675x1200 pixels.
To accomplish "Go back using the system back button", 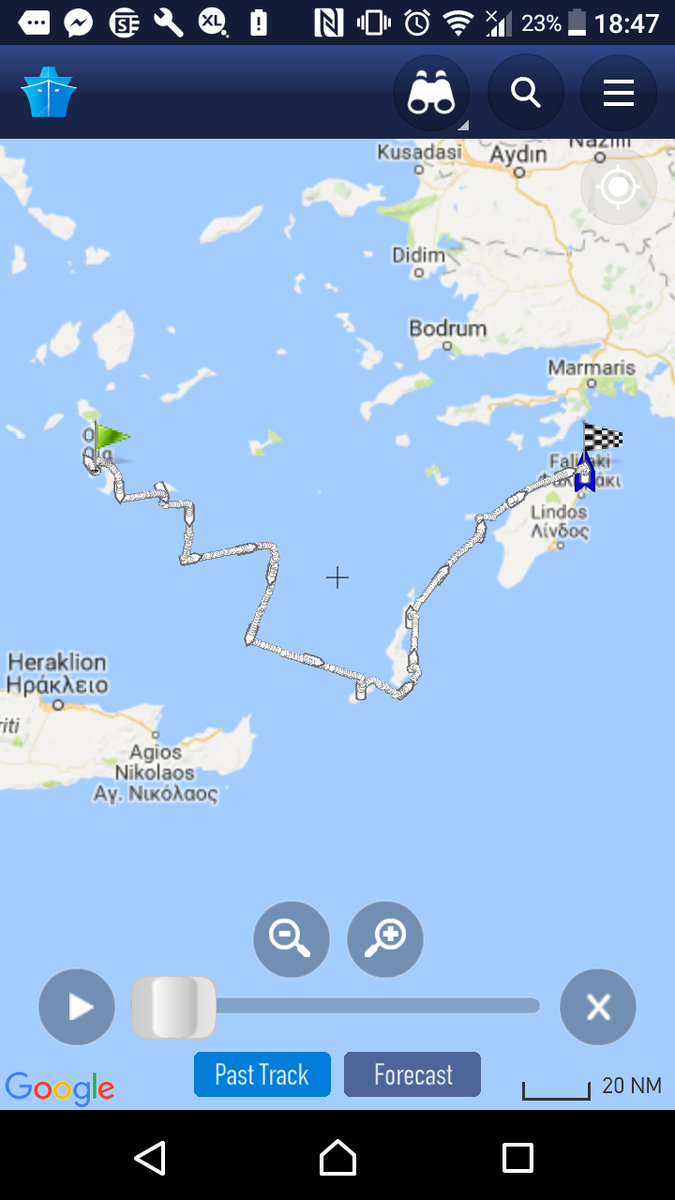I will pos(150,1158).
